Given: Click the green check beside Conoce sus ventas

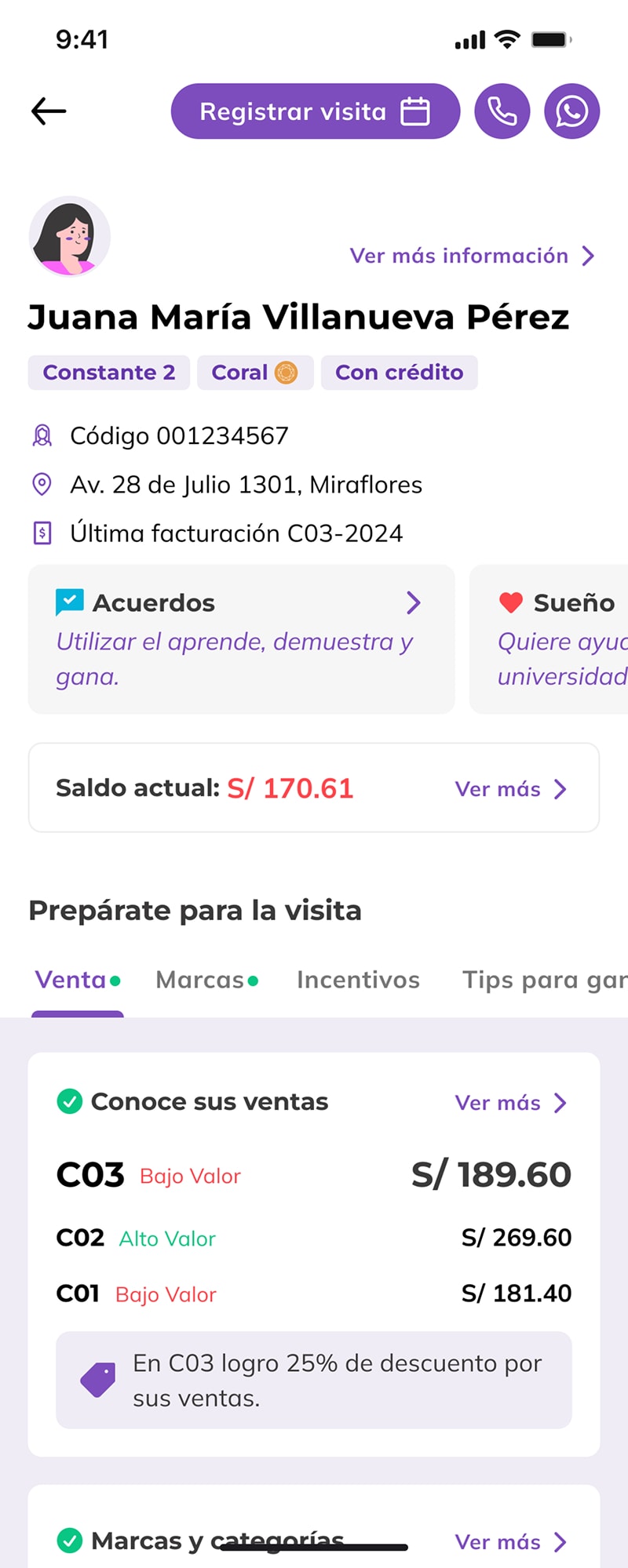Looking at the screenshot, I should (x=70, y=1101).
